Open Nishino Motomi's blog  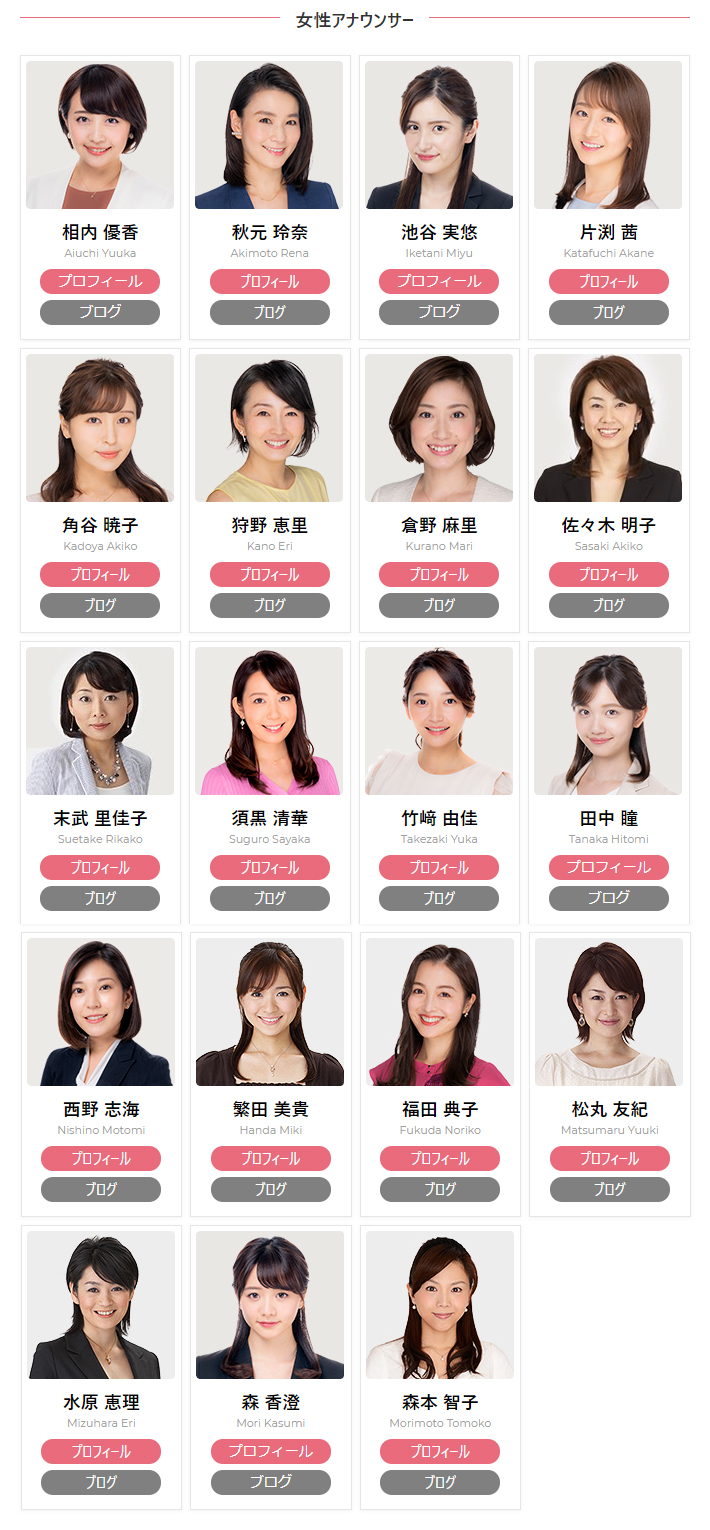point(101,1189)
